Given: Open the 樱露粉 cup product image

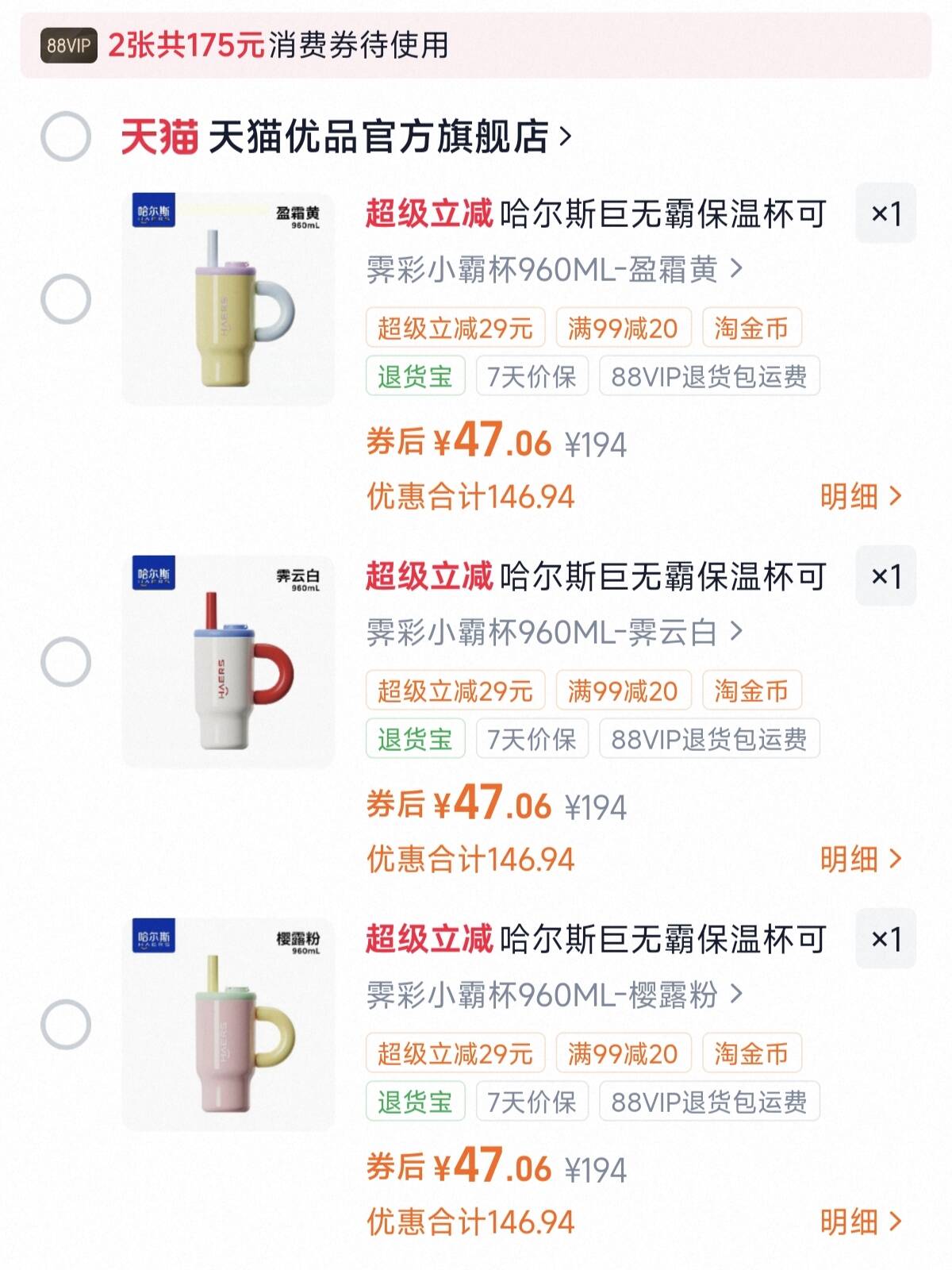Looking at the screenshot, I should pos(228,1024).
